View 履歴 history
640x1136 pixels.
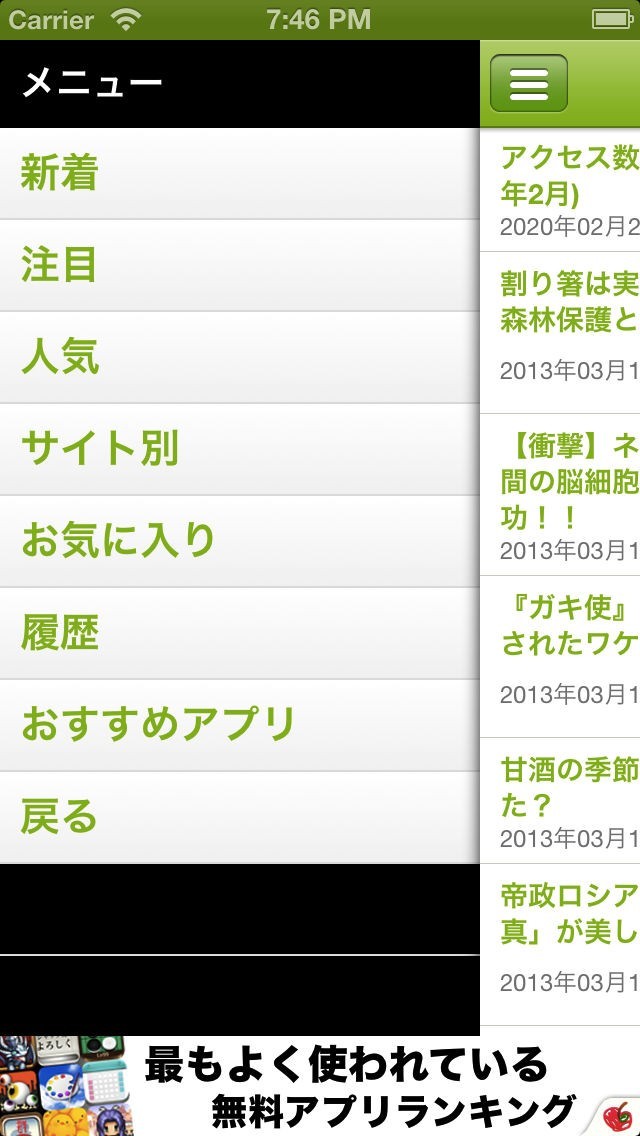[x=240, y=634]
